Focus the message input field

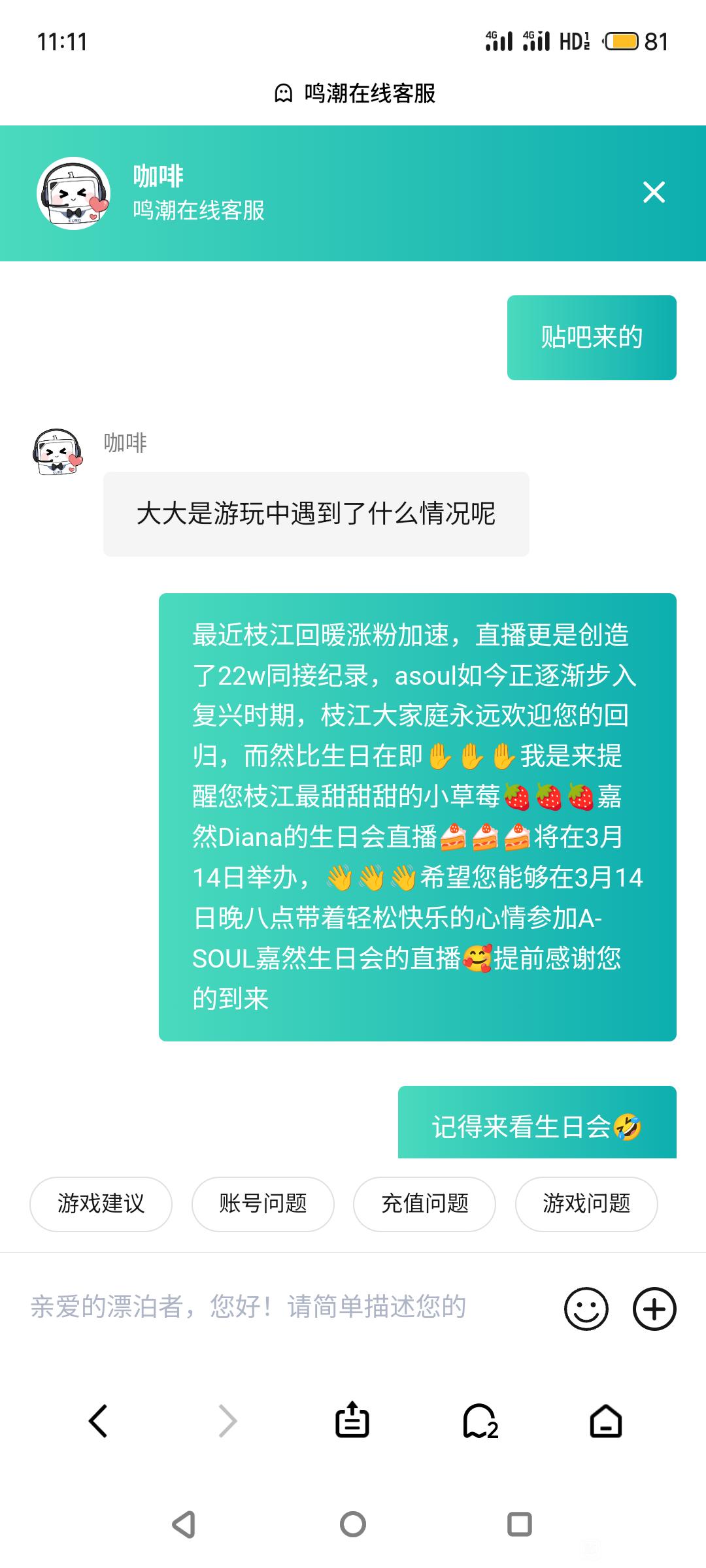pos(288,1307)
